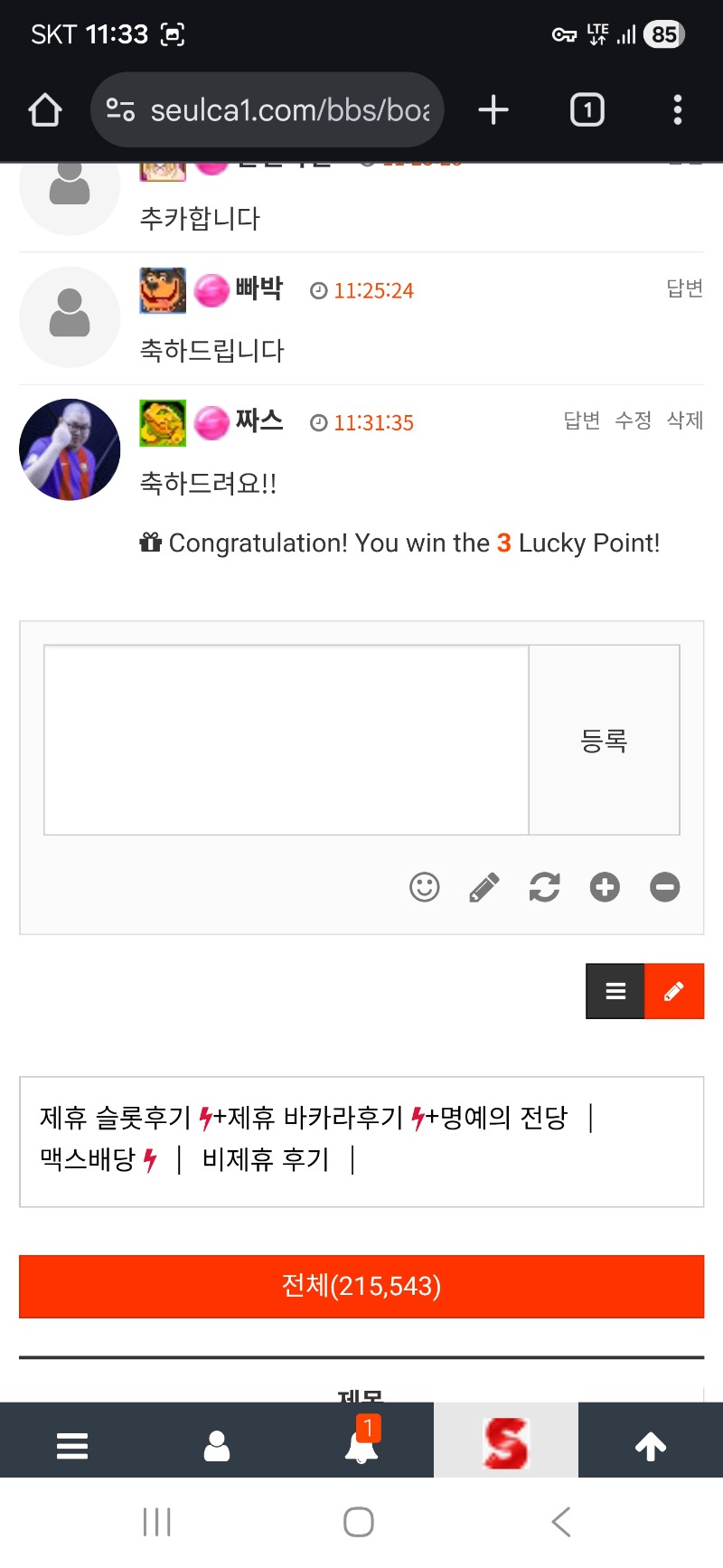Screen dimensions: 723x1568
Task: Reply to 빠박's comment
Action: pyautogui.click(x=684, y=288)
